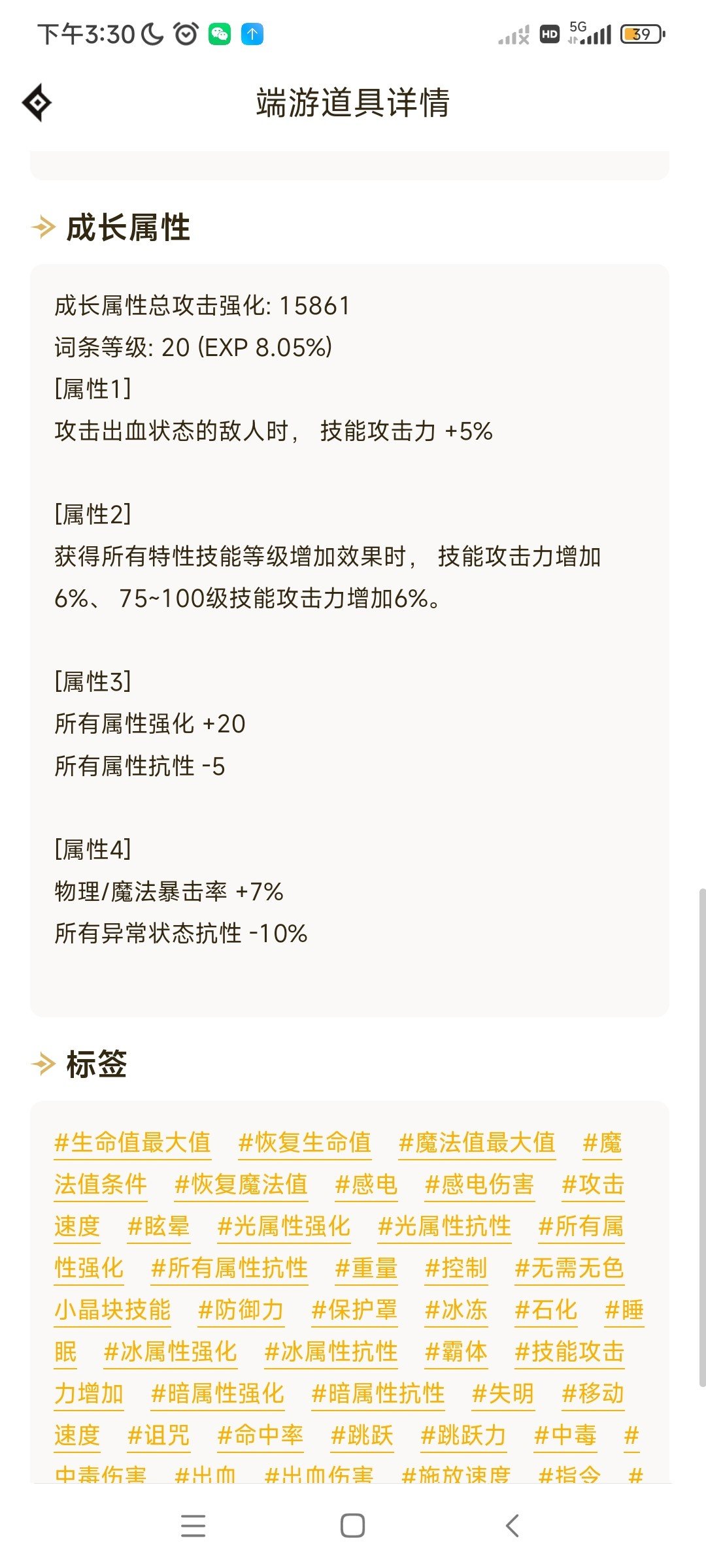Open the #恢复魔法值 tag

coord(241,1184)
